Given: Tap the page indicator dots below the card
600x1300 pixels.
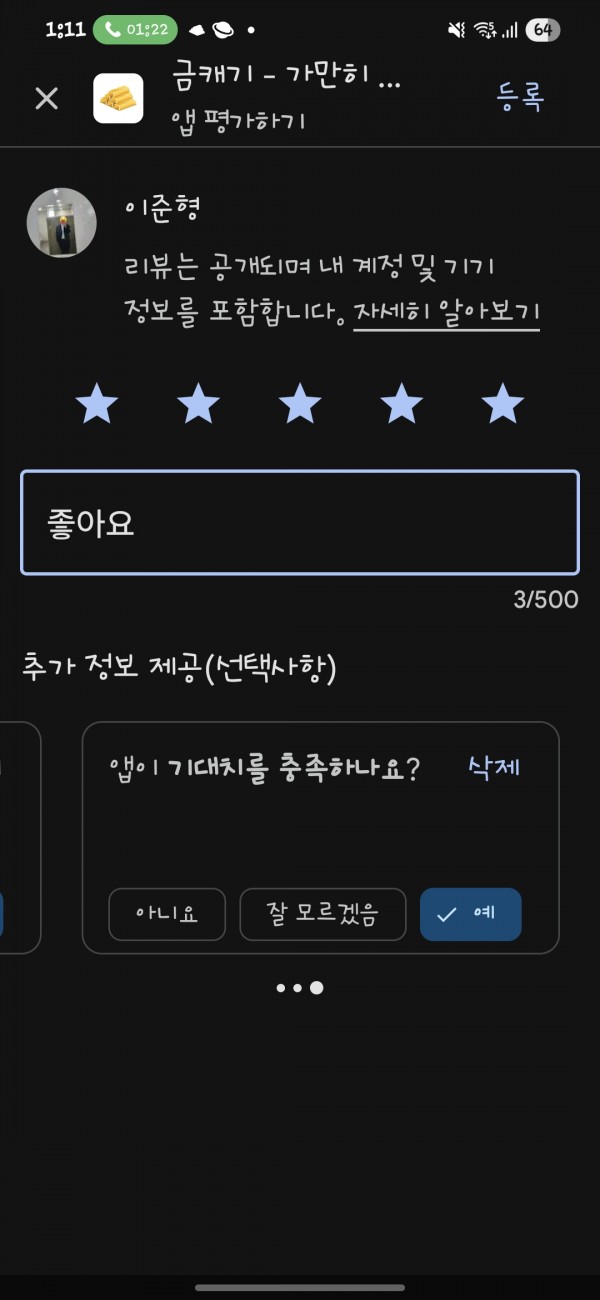Looking at the screenshot, I should (x=300, y=988).
